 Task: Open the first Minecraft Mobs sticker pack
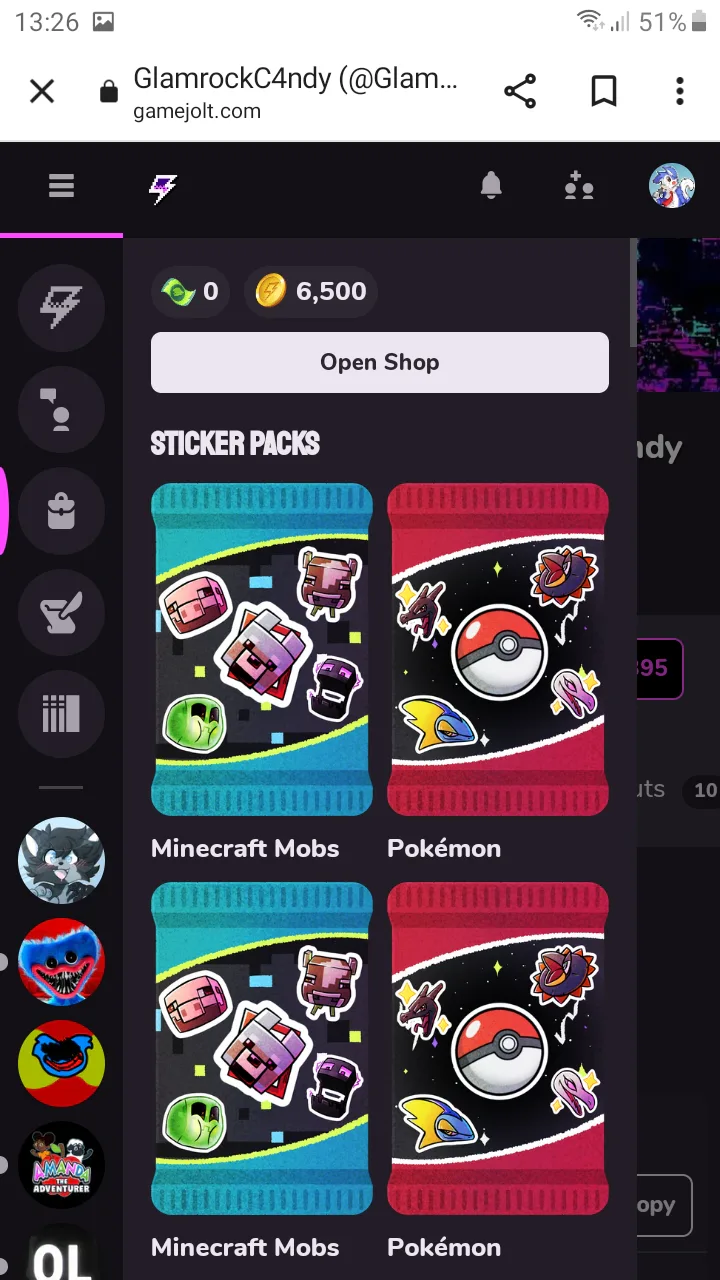(x=262, y=650)
